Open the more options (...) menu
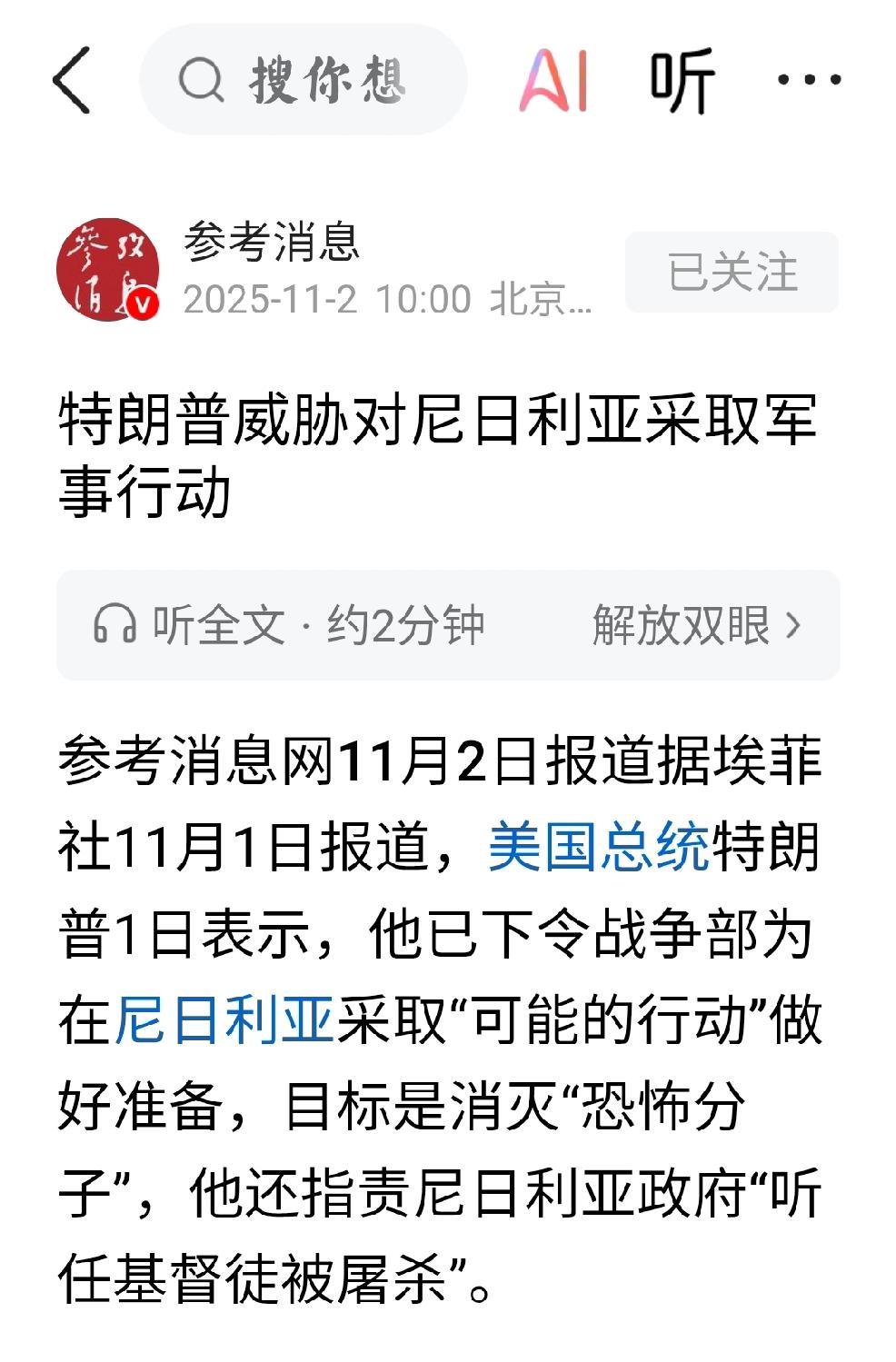The width and height of the screenshot is (896, 1362). point(806,82)
